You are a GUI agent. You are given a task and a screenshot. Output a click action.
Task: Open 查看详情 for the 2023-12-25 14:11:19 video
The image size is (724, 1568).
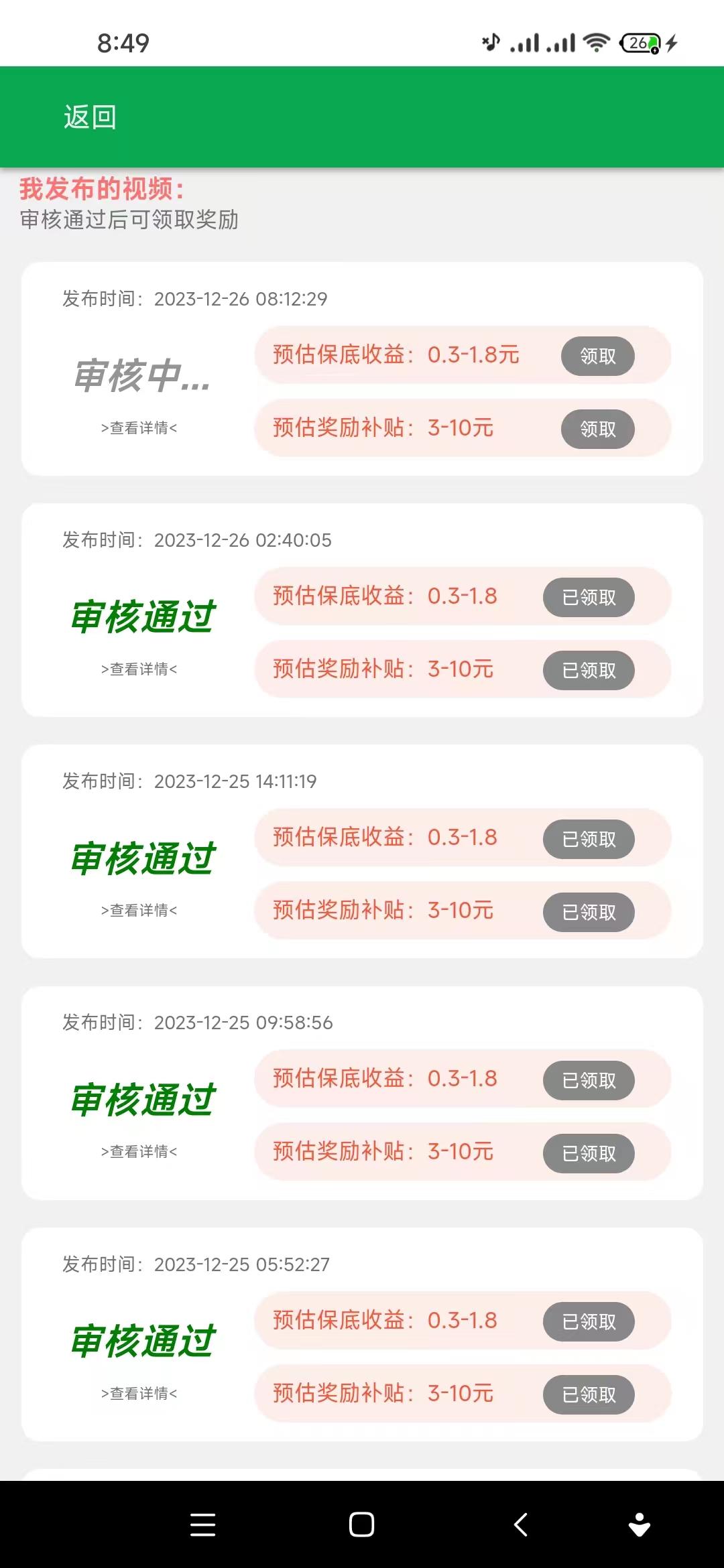point(139,910)
